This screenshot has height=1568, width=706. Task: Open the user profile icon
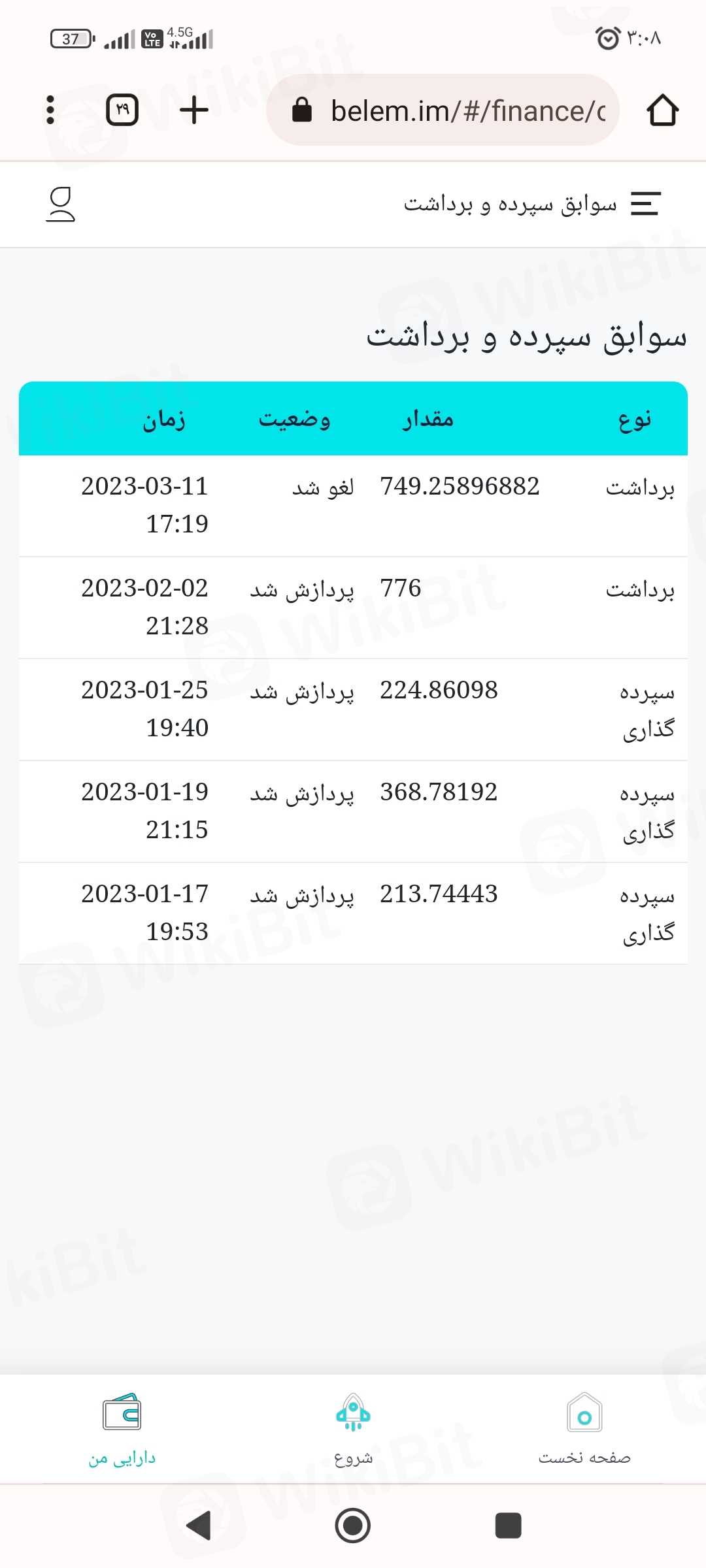(x=60, y=204)
